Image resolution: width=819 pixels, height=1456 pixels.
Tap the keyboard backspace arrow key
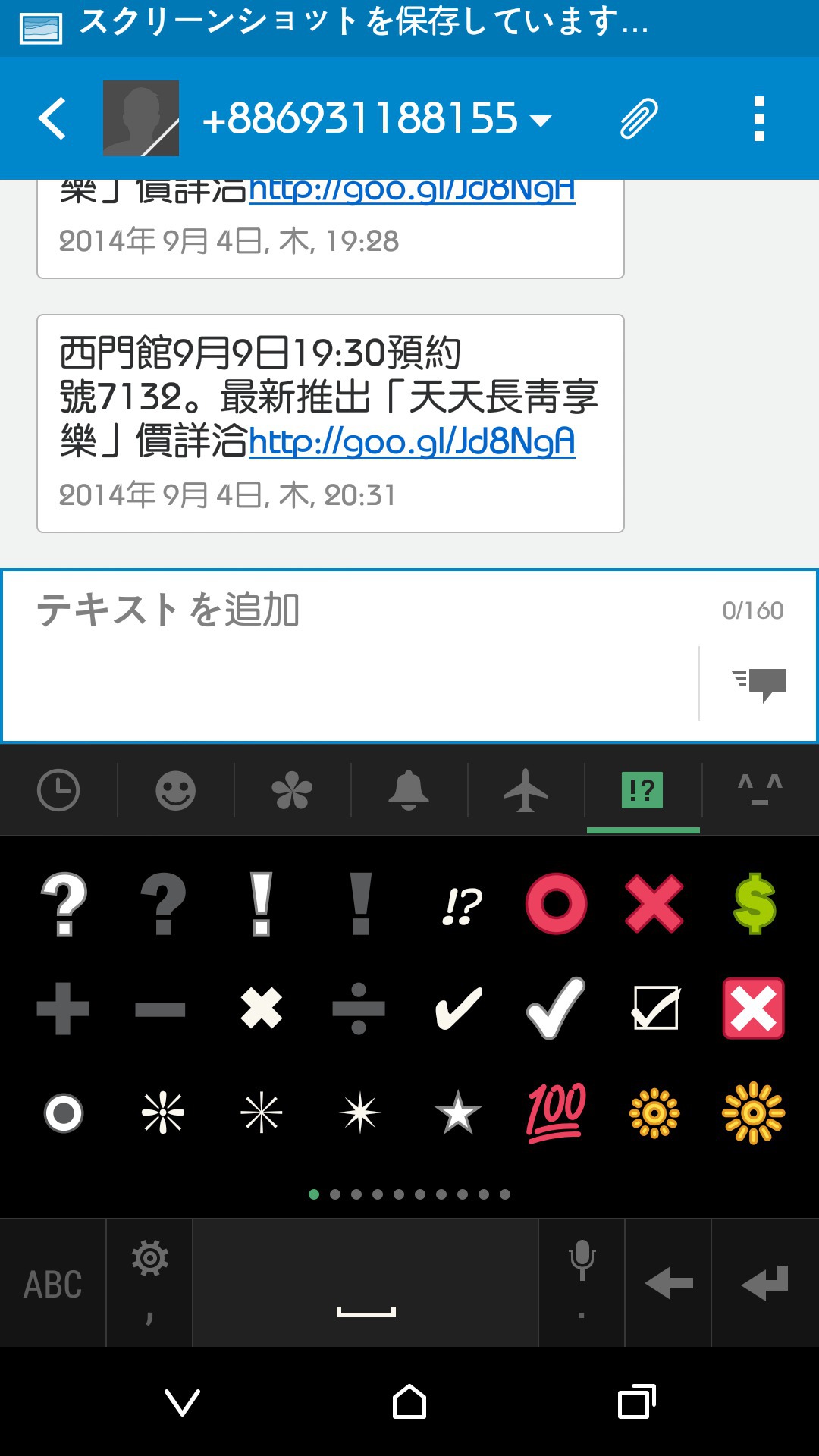pos(668,1284)
